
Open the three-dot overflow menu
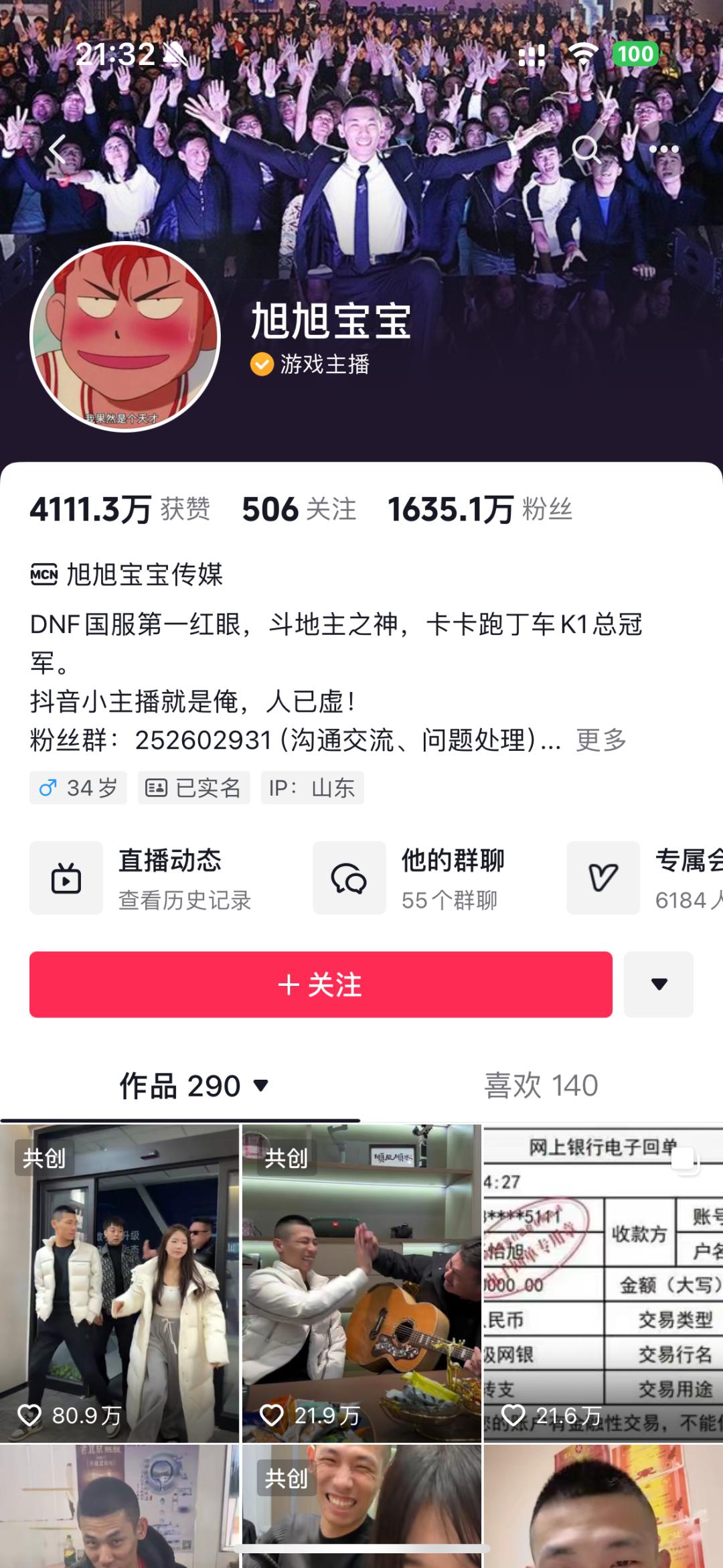(x=663, y=149)
